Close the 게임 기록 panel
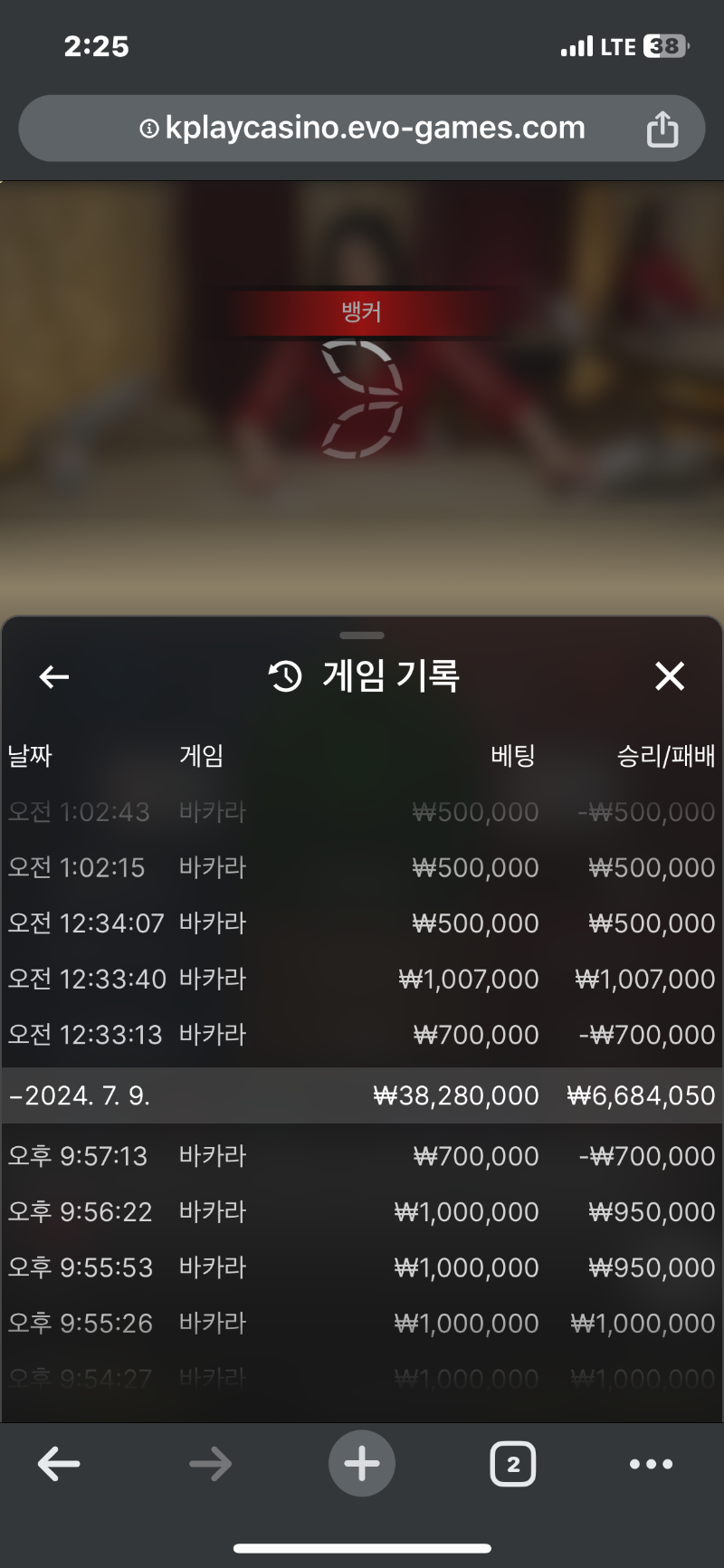Image resolution: width=724 pixels, height=1568 pixels. [670, 676]
